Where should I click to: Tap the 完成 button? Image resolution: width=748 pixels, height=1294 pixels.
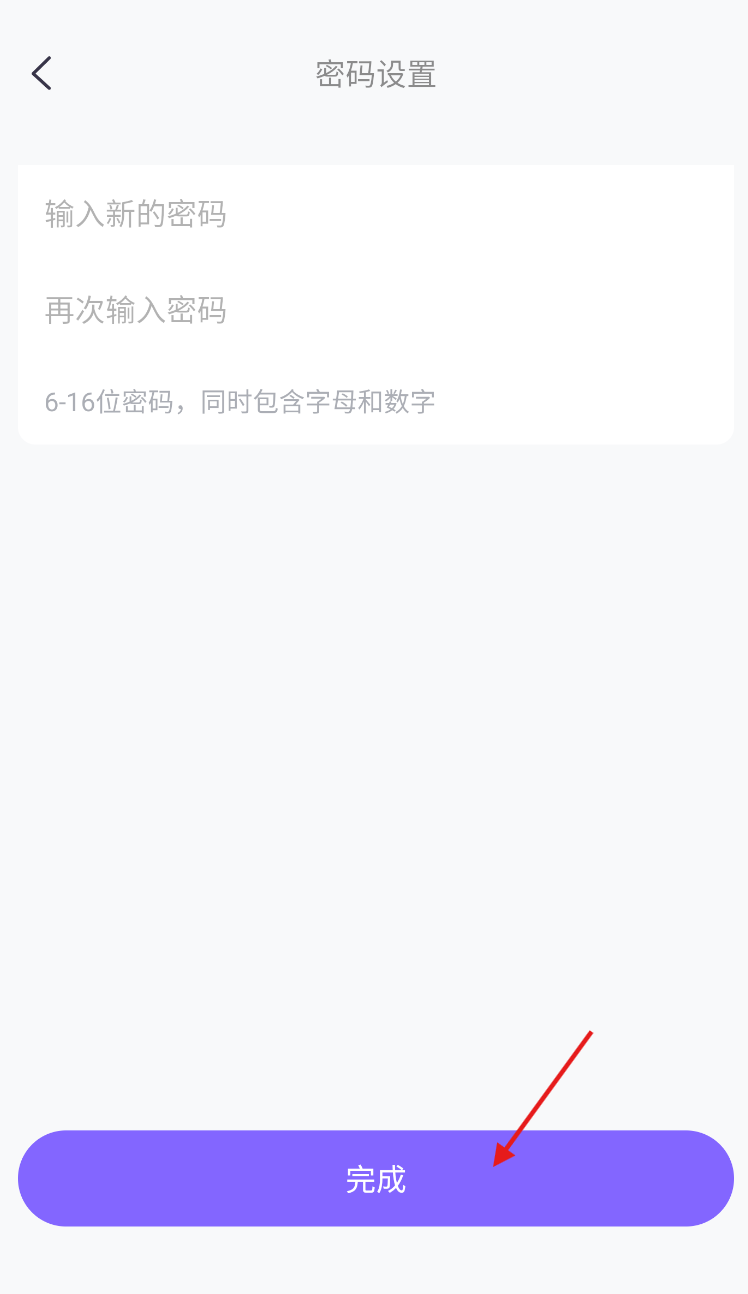point(376,1178)
